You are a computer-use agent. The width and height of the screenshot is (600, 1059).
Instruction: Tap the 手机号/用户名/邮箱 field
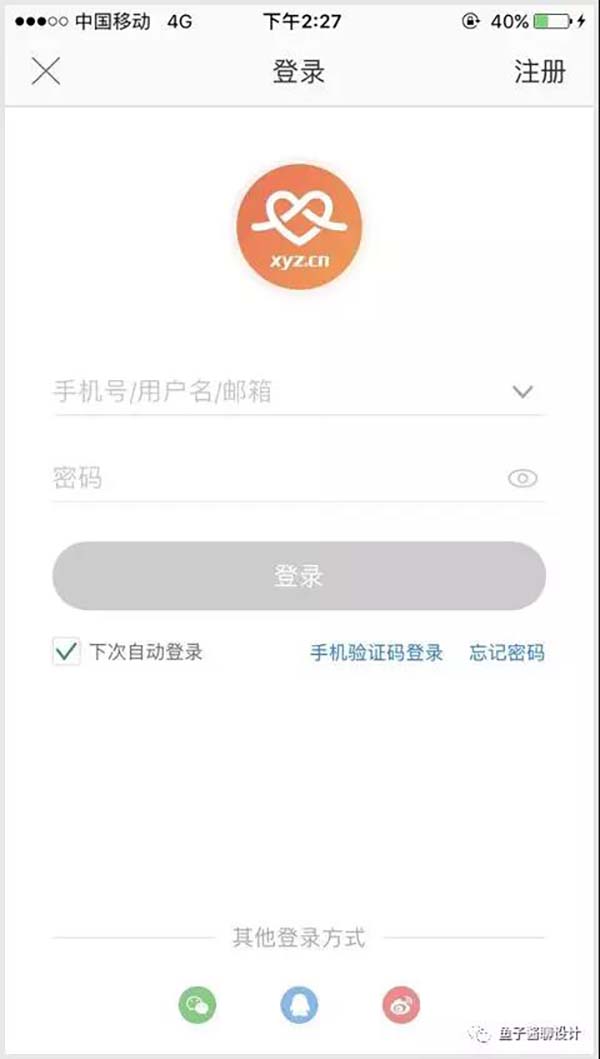coord(270,392)
